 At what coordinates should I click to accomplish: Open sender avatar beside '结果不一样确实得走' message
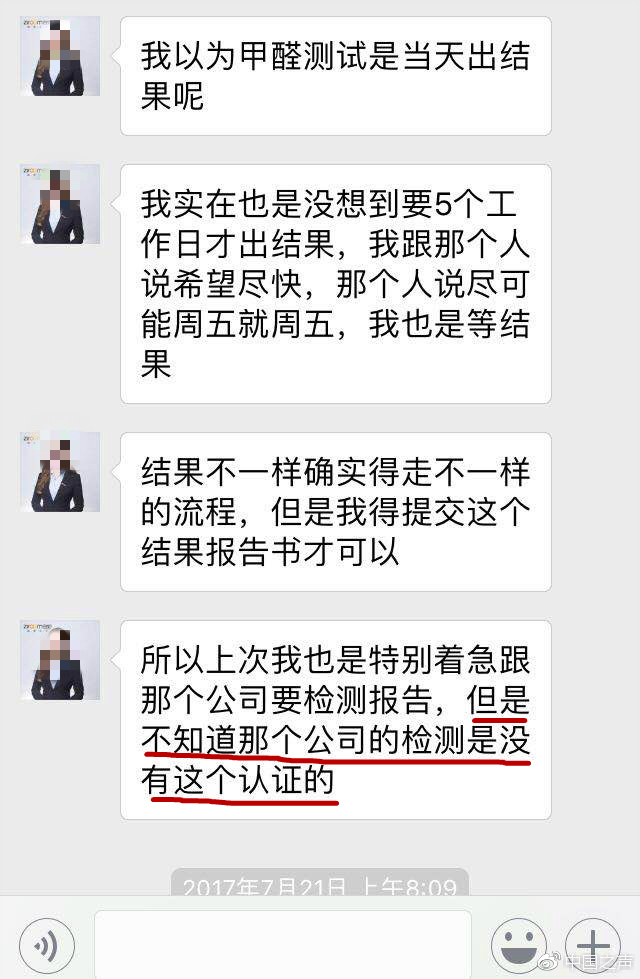pyautogui.click(x=60, y=472)
